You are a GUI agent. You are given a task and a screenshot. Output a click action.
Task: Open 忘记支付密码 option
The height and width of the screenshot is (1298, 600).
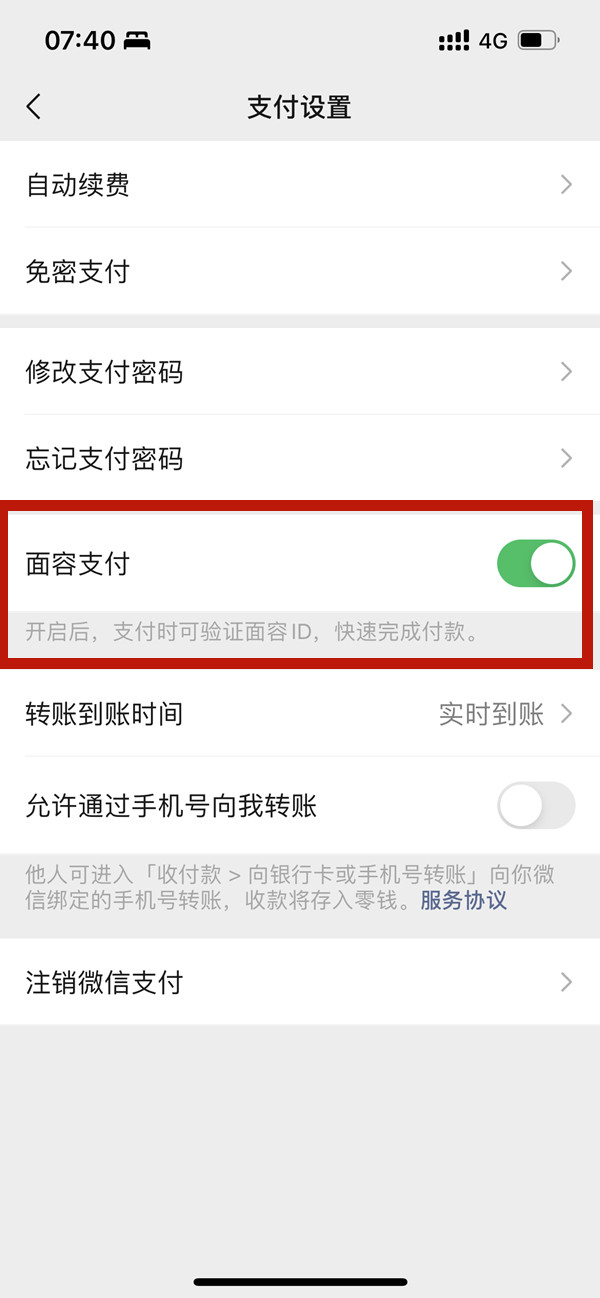pyautogui.click(x=300, y=459)
